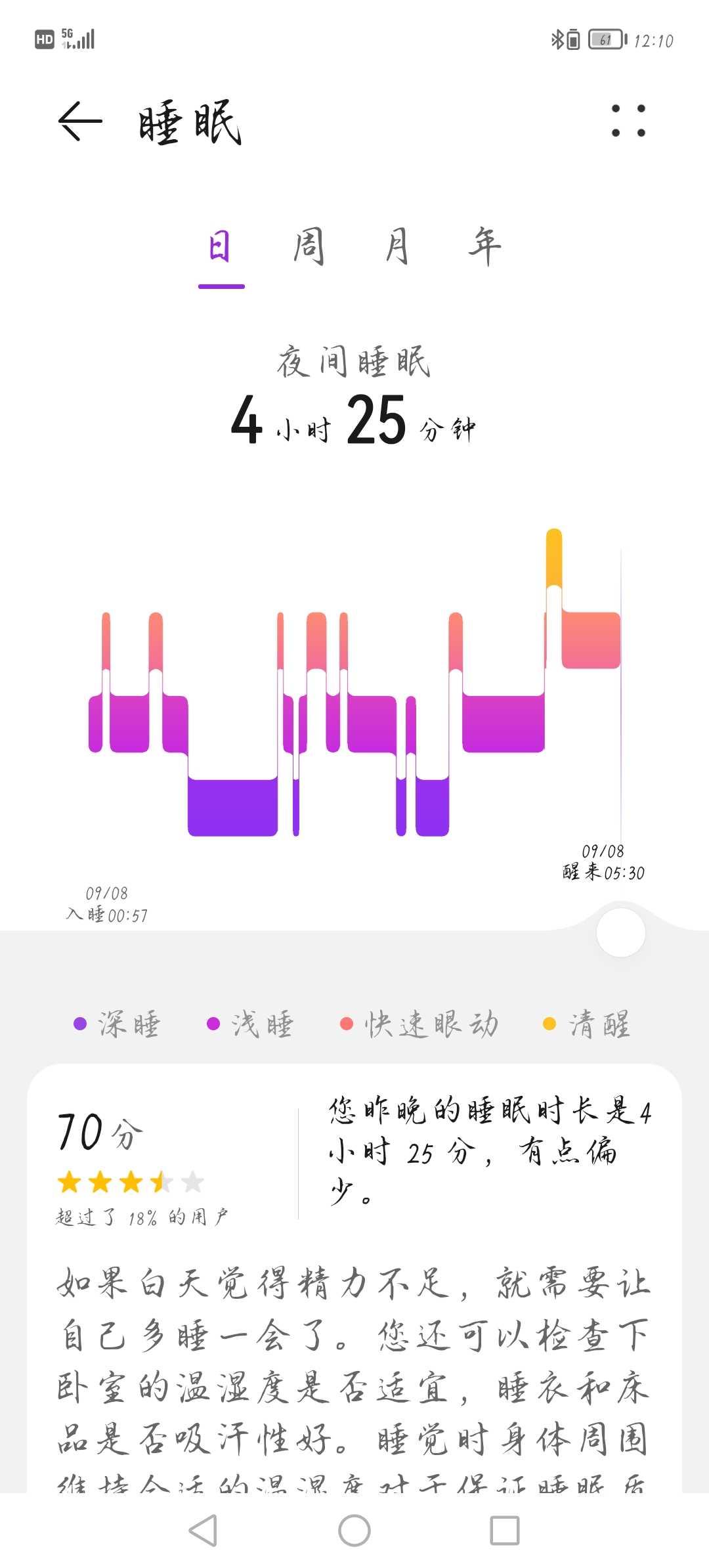Go back from the 睡眠 page

coord(80,121)
